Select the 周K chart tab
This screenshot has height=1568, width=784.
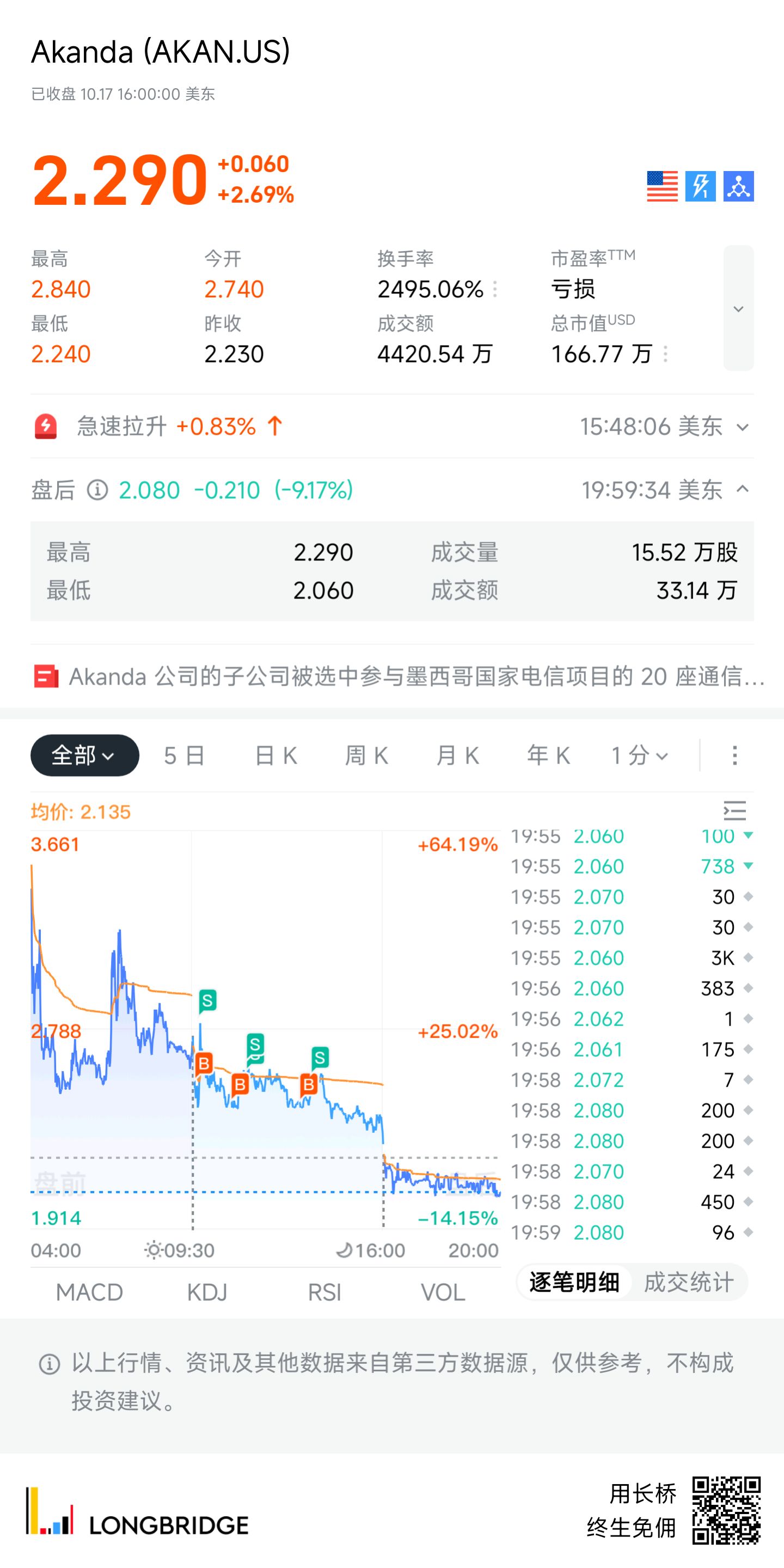366,755
